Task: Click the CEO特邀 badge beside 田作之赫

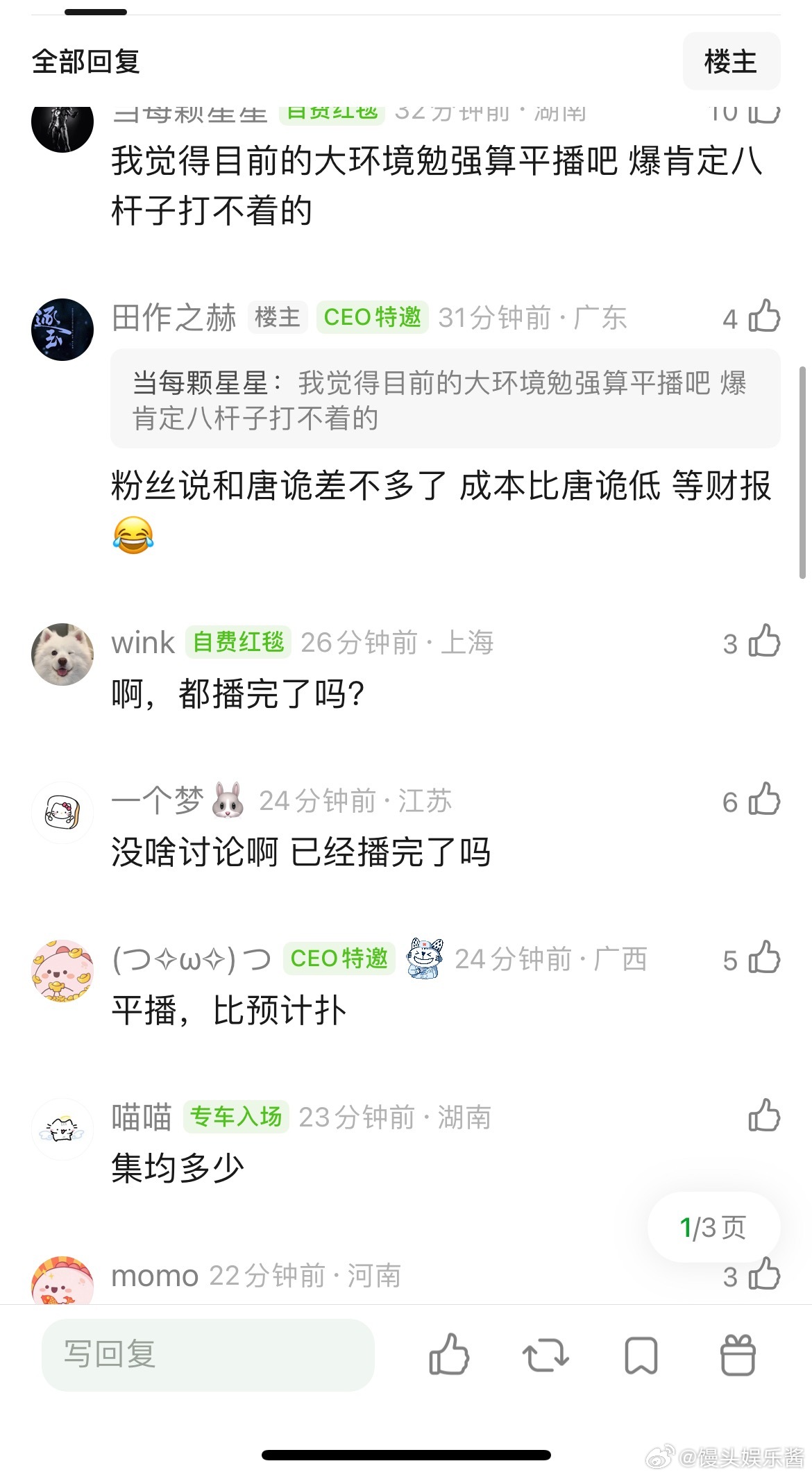Action: tap(372, 318)
